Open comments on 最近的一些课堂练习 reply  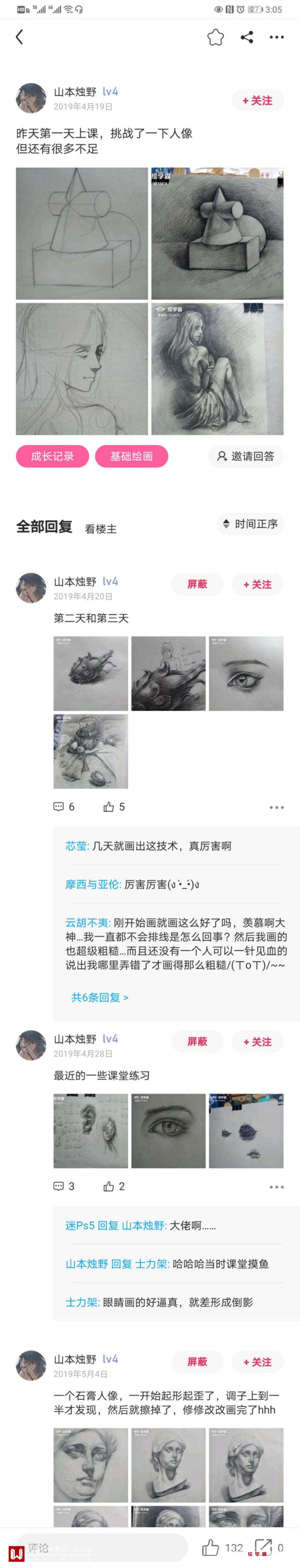coord(64,1186)
